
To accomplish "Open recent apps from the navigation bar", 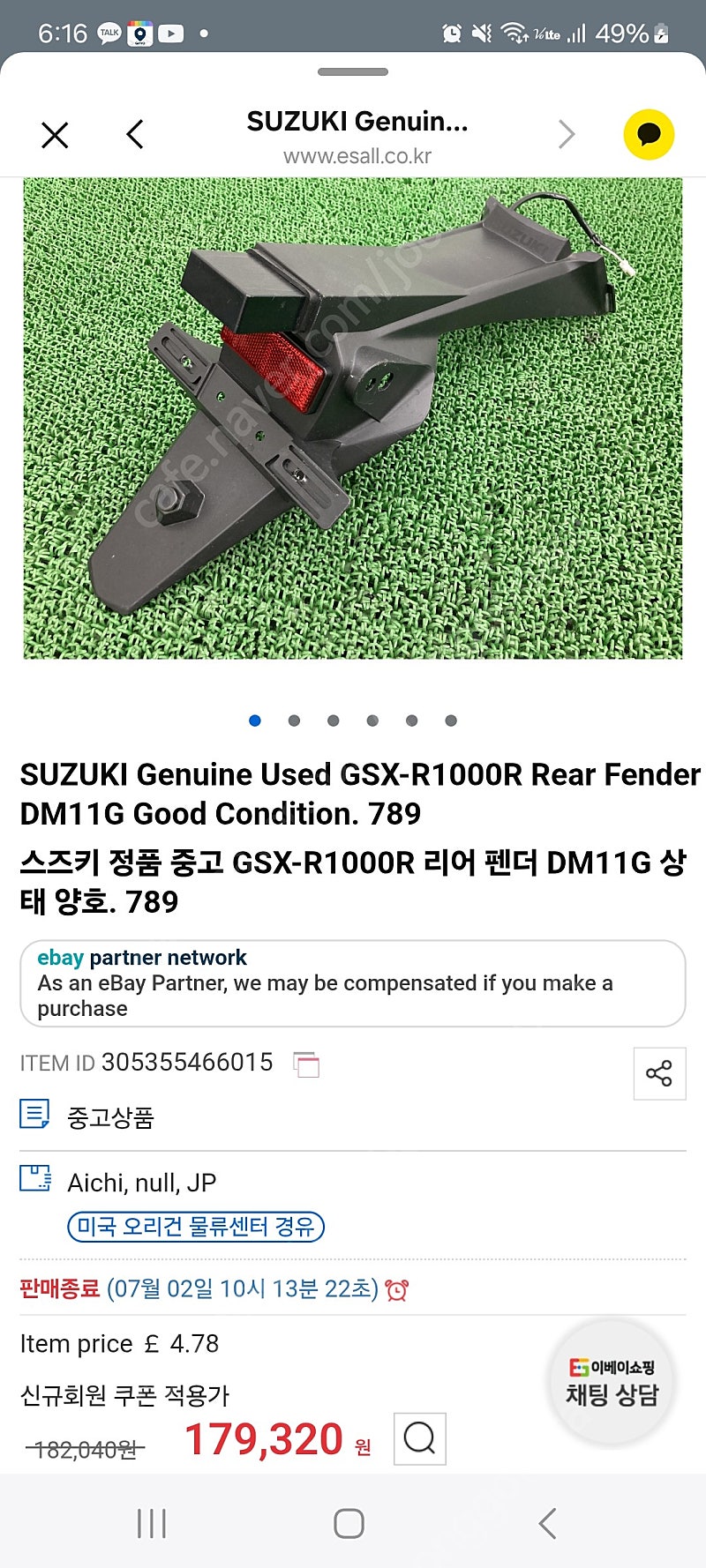I will (152, 1523).
